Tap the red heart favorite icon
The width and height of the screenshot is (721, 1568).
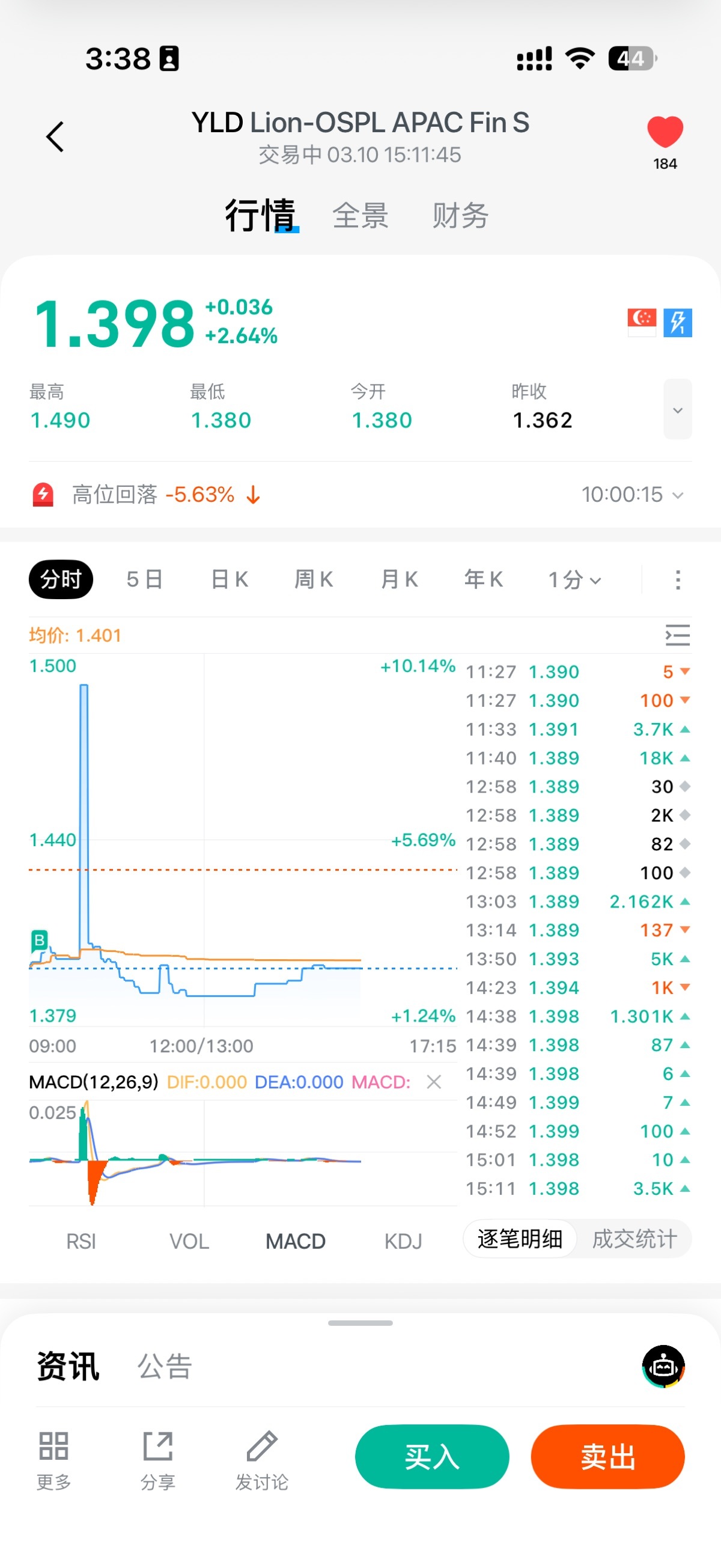[x=665, y=132]
